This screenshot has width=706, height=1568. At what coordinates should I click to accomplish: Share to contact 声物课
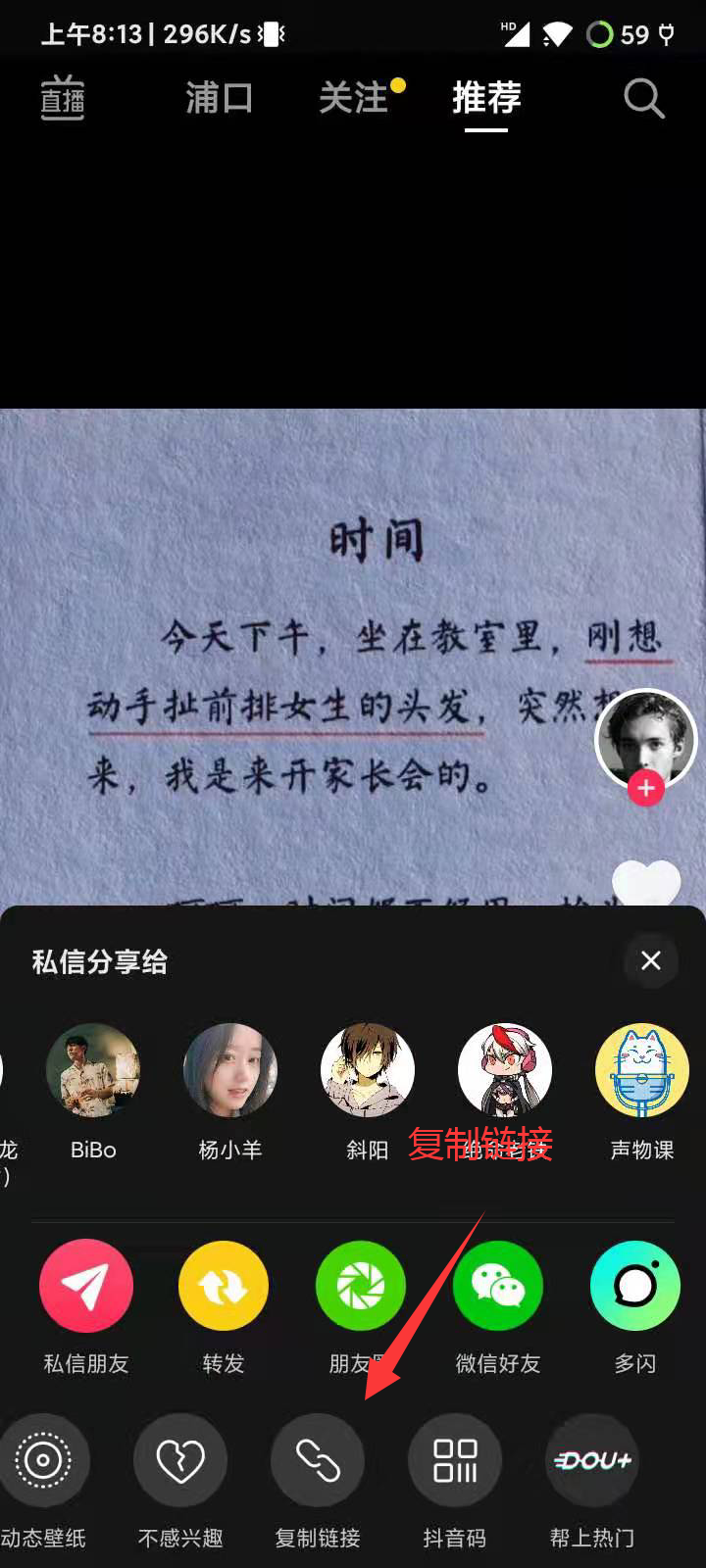(642, 1071)
